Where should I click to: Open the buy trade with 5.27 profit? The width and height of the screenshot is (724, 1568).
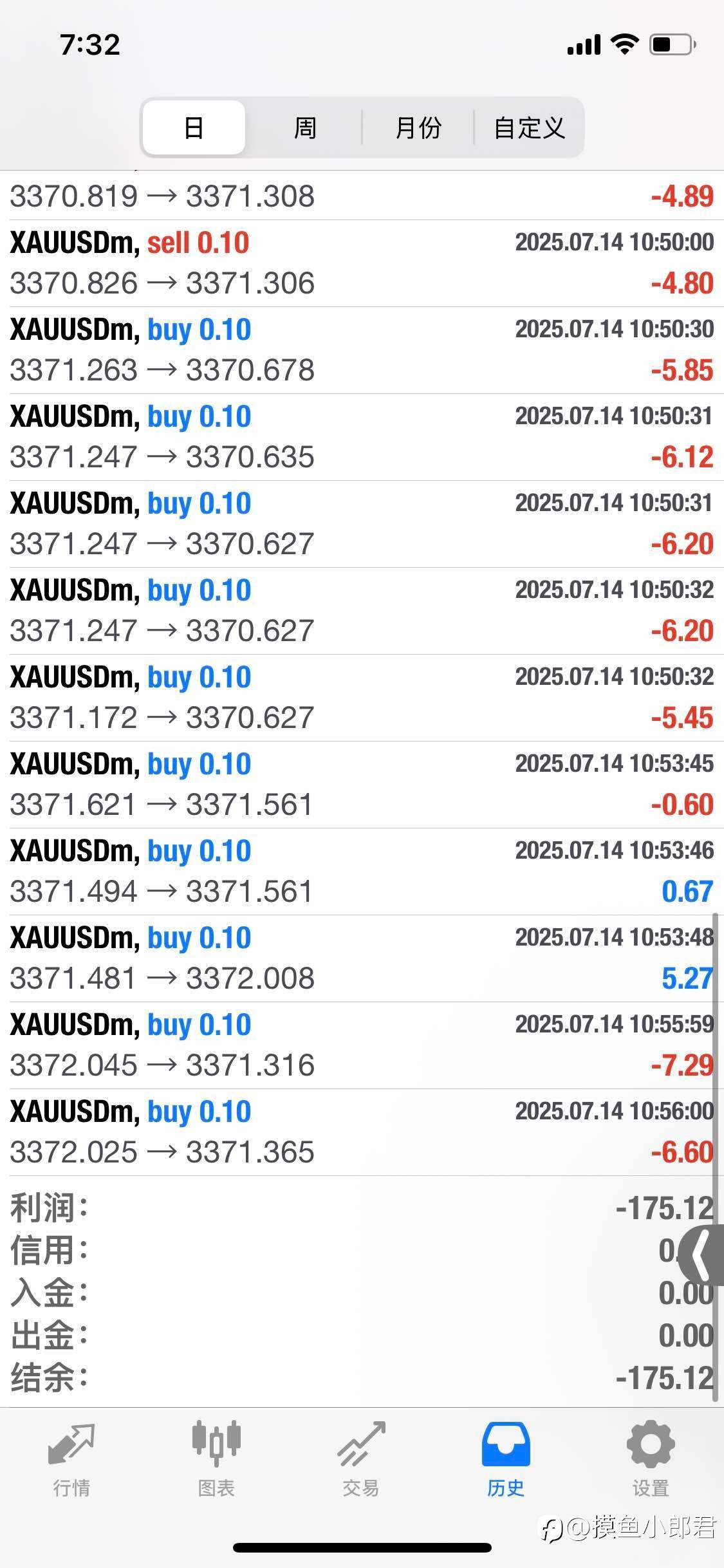coord(362,958)
